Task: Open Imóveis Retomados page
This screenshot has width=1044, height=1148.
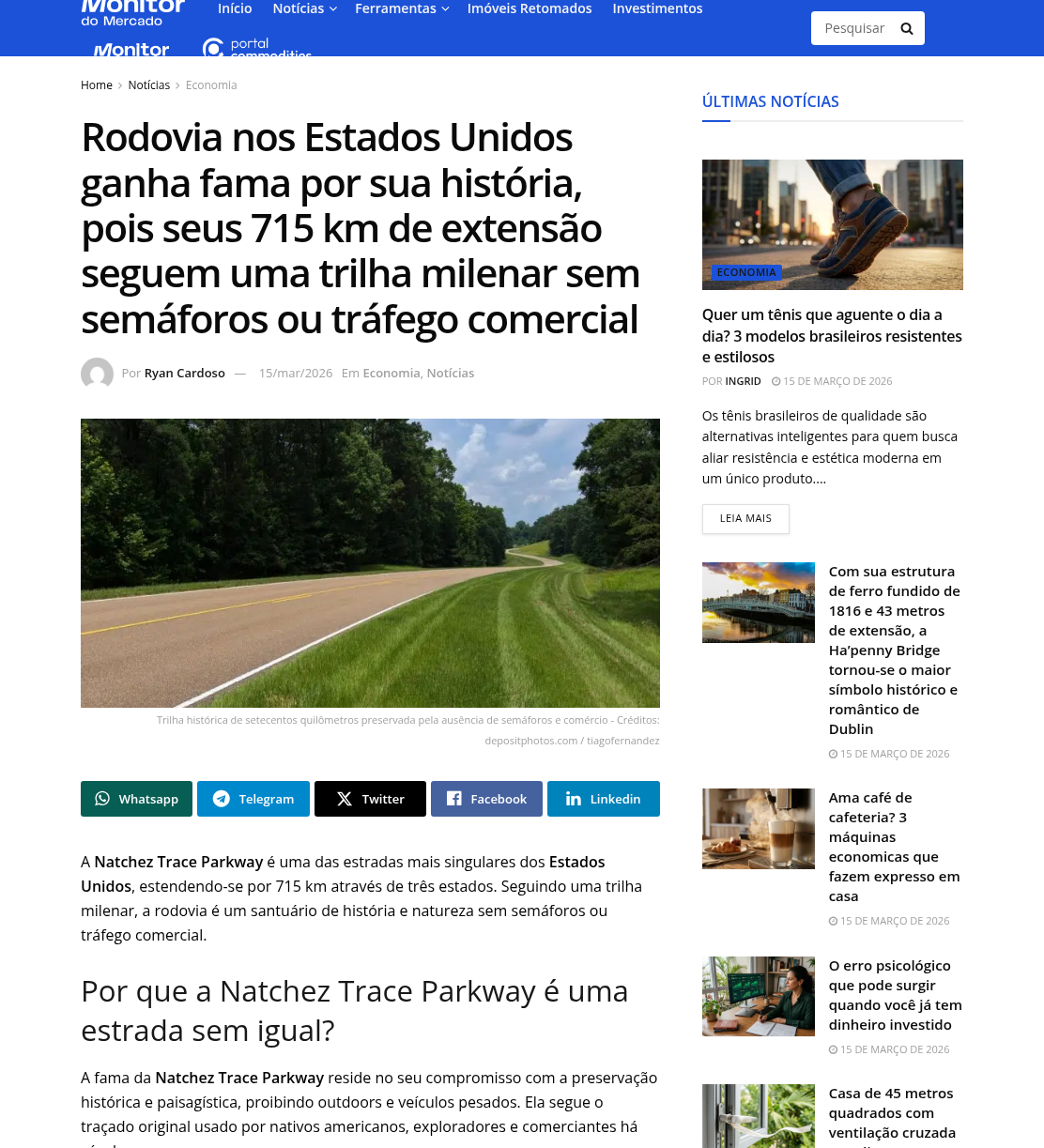Action: [530, 8]
